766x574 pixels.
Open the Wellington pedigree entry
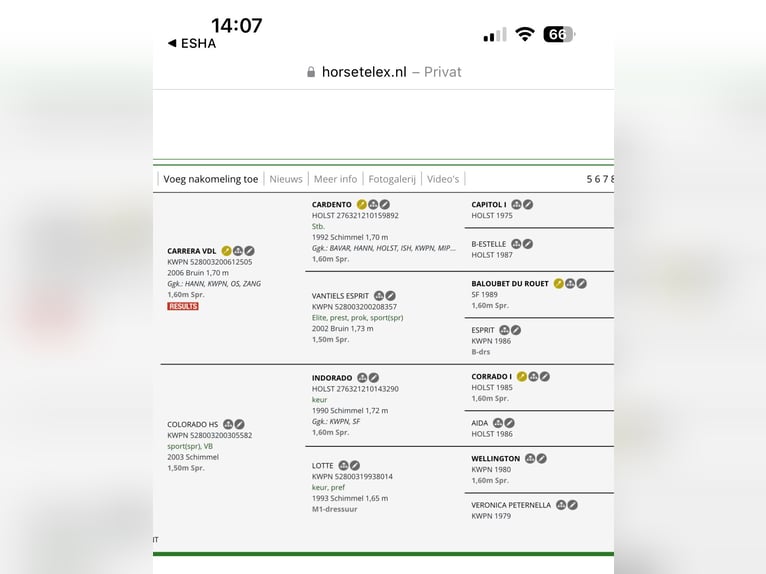[x=496, y=459]
